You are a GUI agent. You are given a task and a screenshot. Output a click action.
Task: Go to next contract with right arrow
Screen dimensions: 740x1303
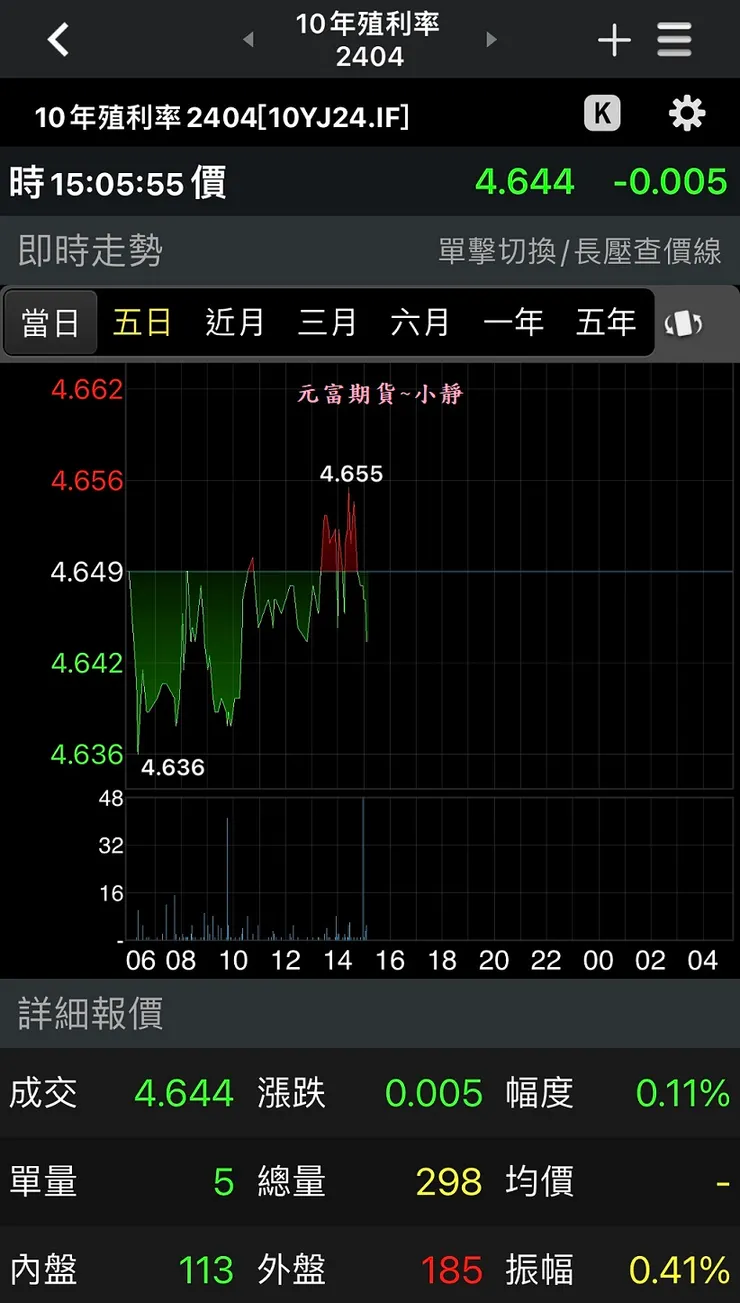click(x=491, y=40)
